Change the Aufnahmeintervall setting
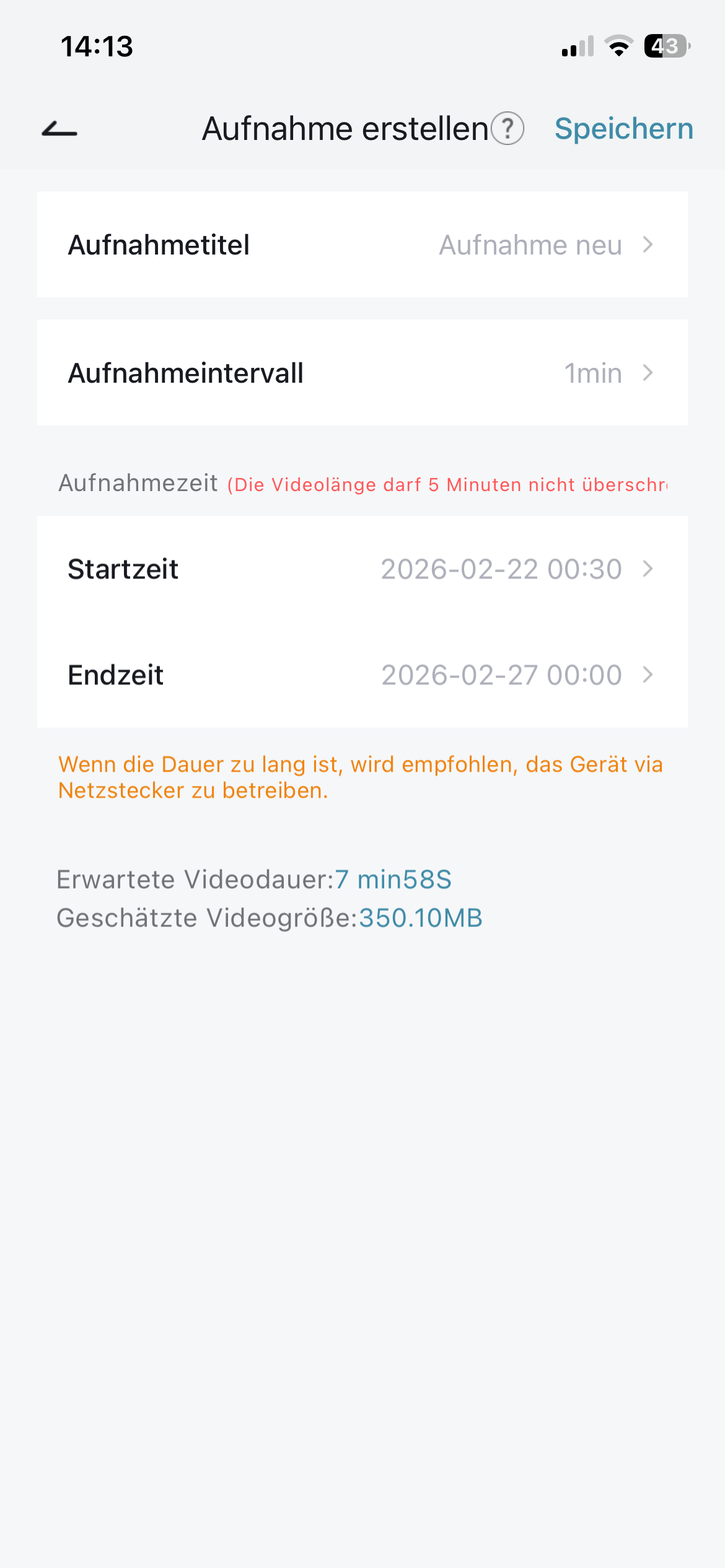725x1568 pixels. click(x=362, y=373)
